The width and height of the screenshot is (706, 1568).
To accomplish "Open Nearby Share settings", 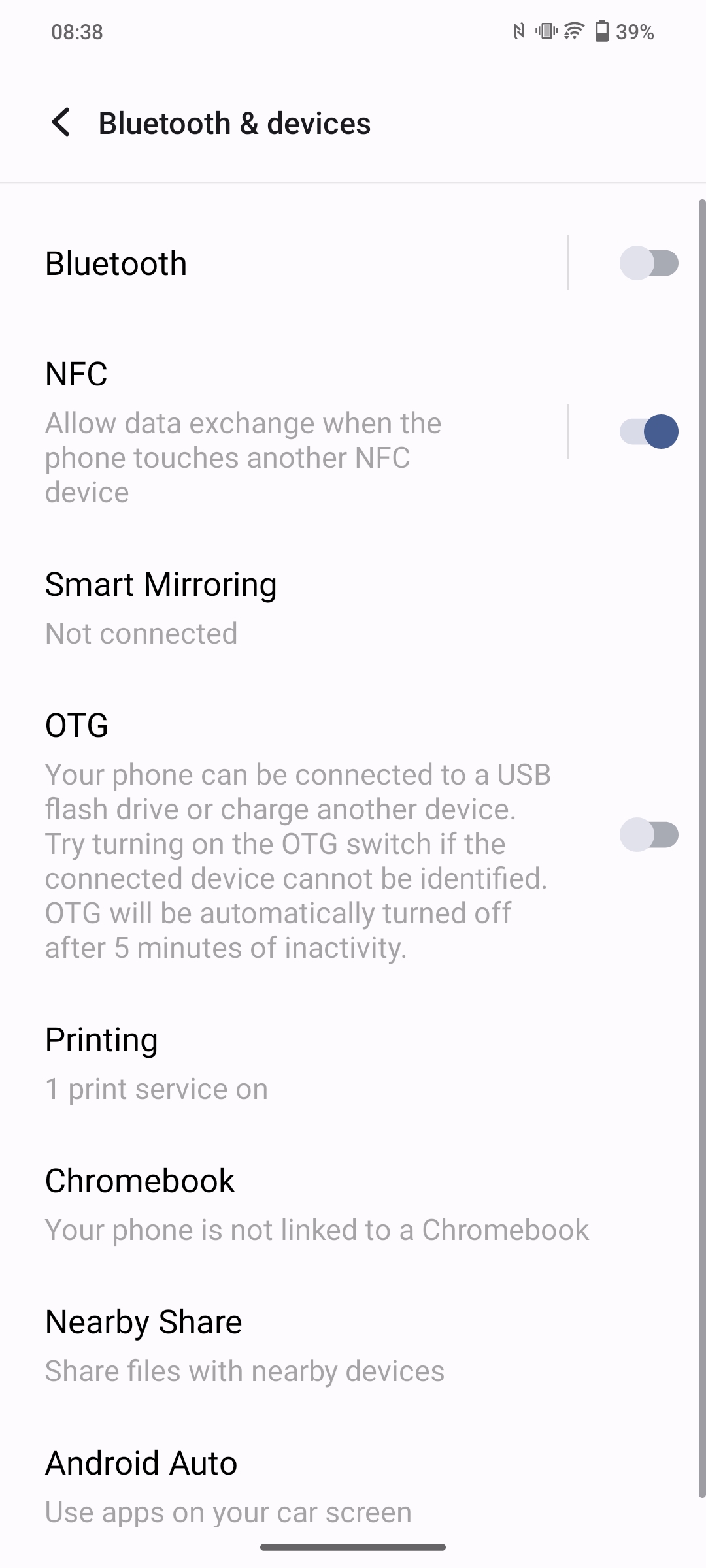I will (x=261, y=1345).
